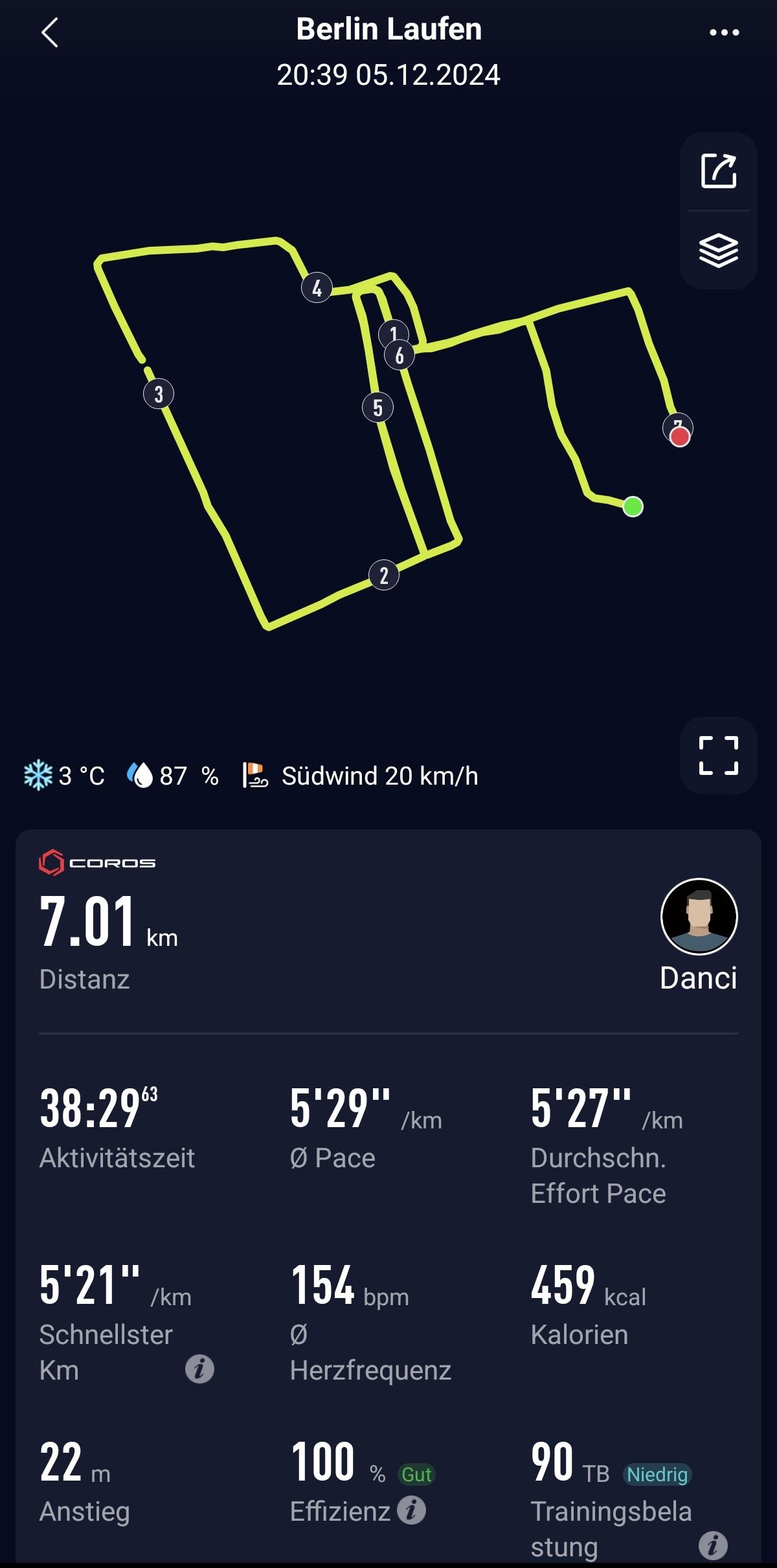The width and height of the screenshot is (777, 1568).
Task: Show info about Schnellster Km
Action: pyautogui.click(x=199, y=1369)
